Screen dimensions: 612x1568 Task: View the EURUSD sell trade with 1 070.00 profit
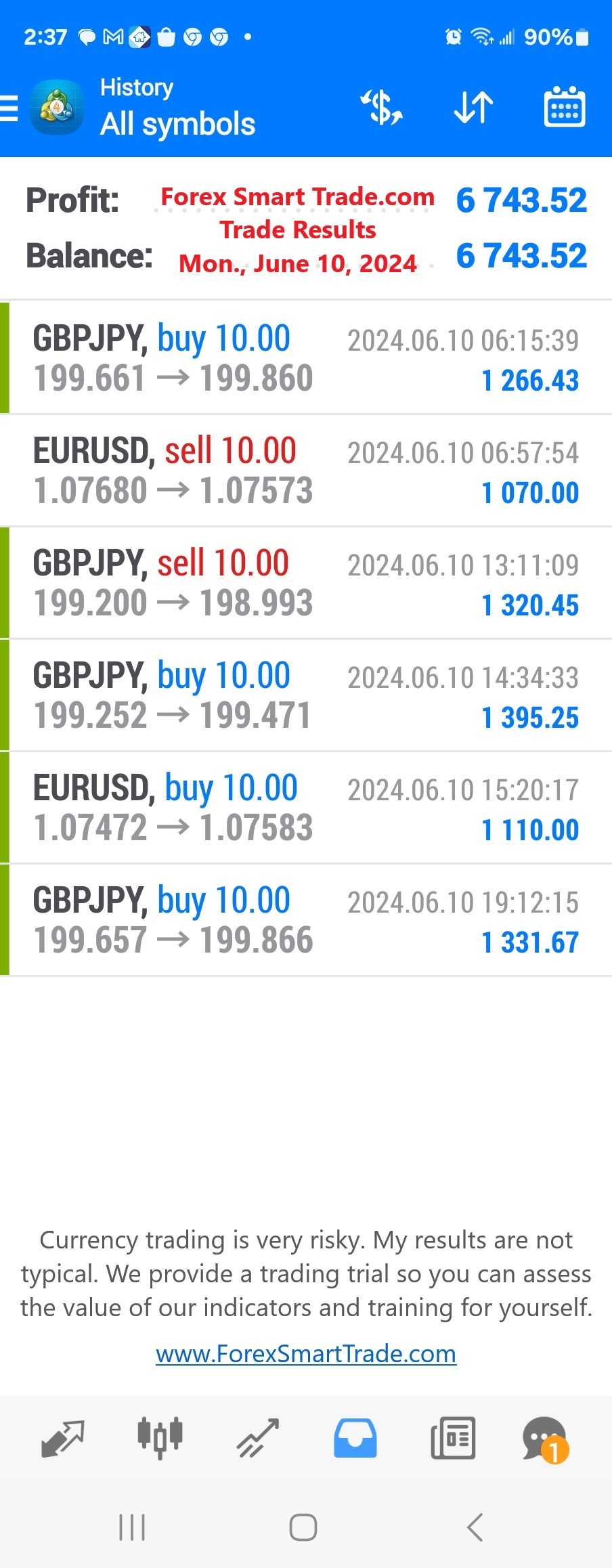306,470
